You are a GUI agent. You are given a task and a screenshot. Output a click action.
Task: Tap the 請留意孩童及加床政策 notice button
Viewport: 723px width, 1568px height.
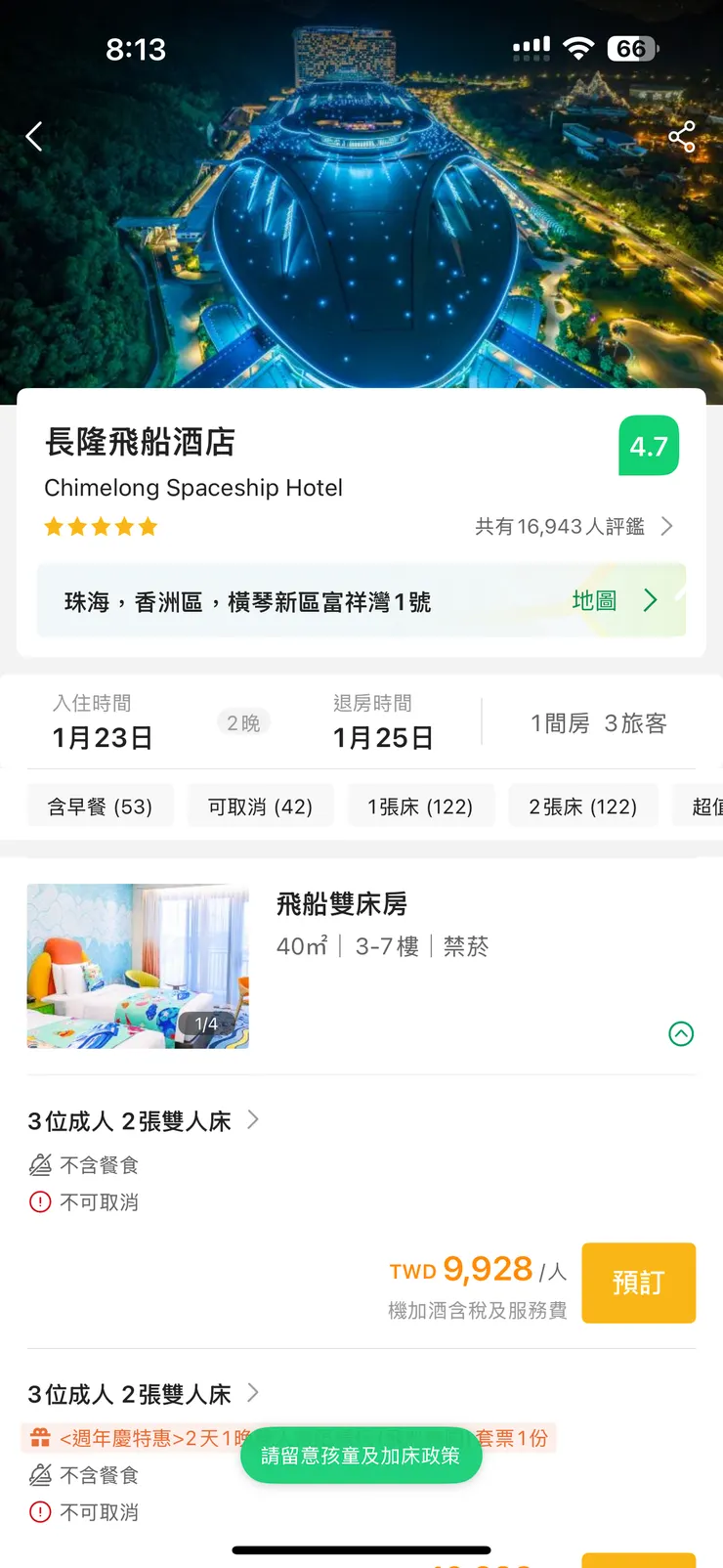pos(361,1456)
